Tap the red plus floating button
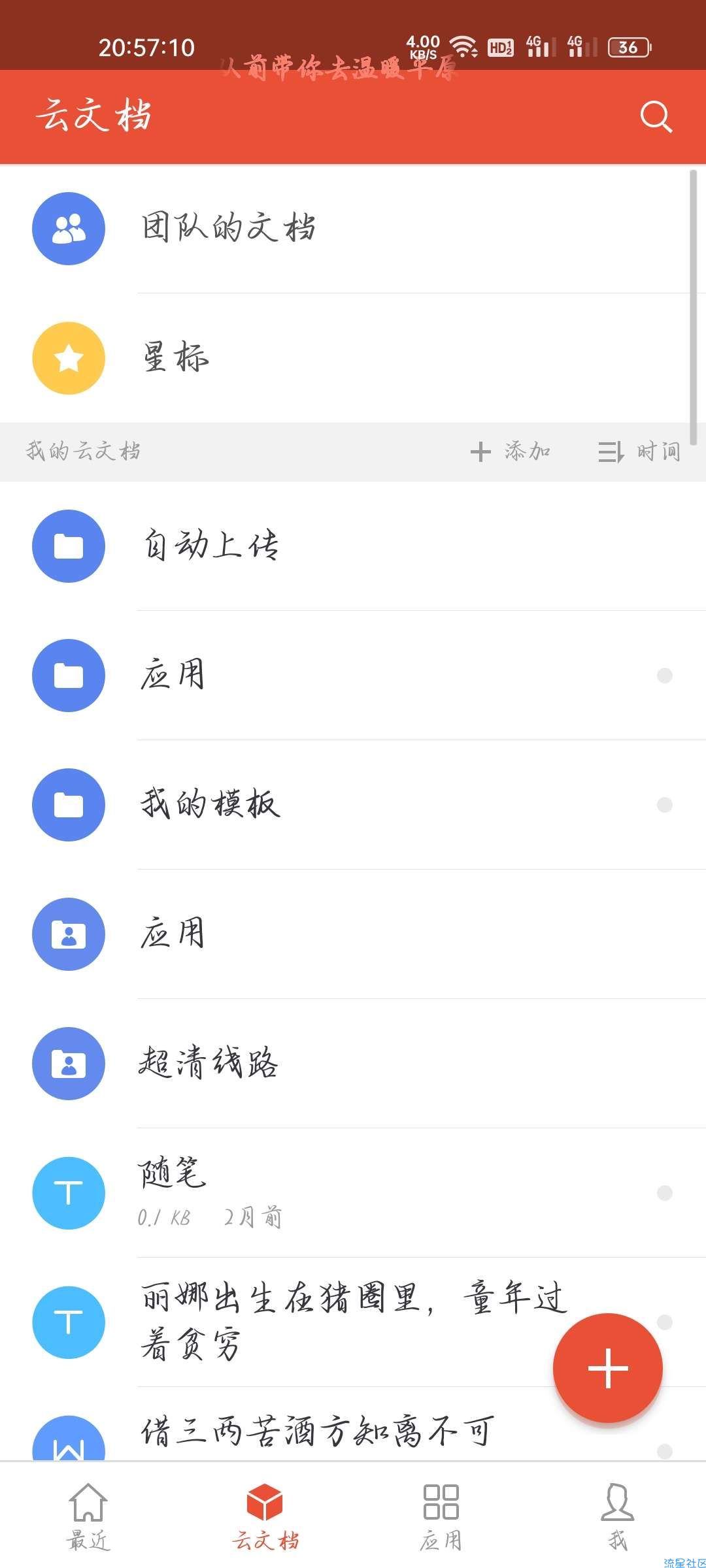 [x=608, y=1368]
